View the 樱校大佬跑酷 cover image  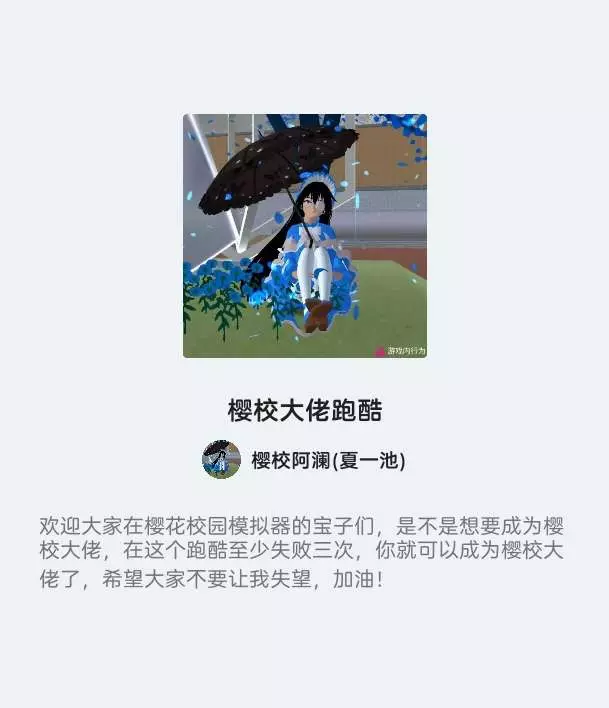pos(305,236)
